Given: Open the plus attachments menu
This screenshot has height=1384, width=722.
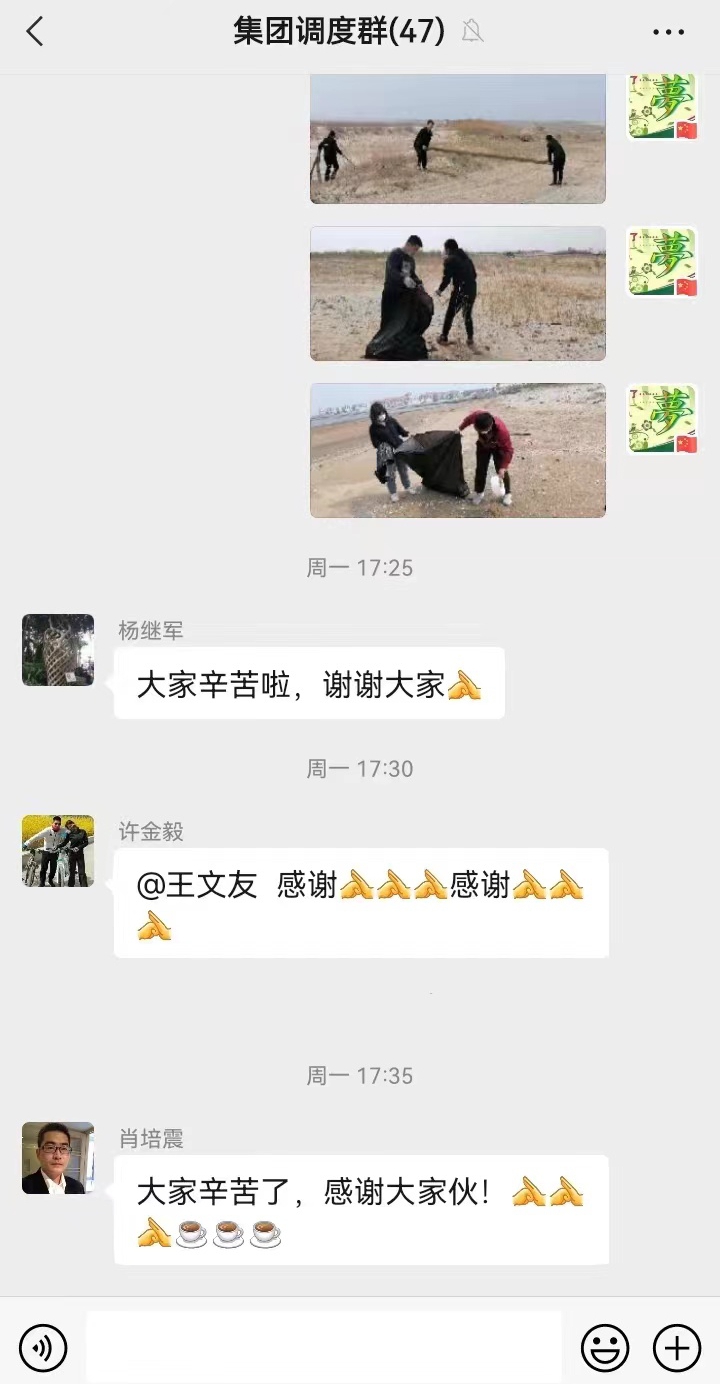Looking at the screenshot, I should tap(677, 1347).
